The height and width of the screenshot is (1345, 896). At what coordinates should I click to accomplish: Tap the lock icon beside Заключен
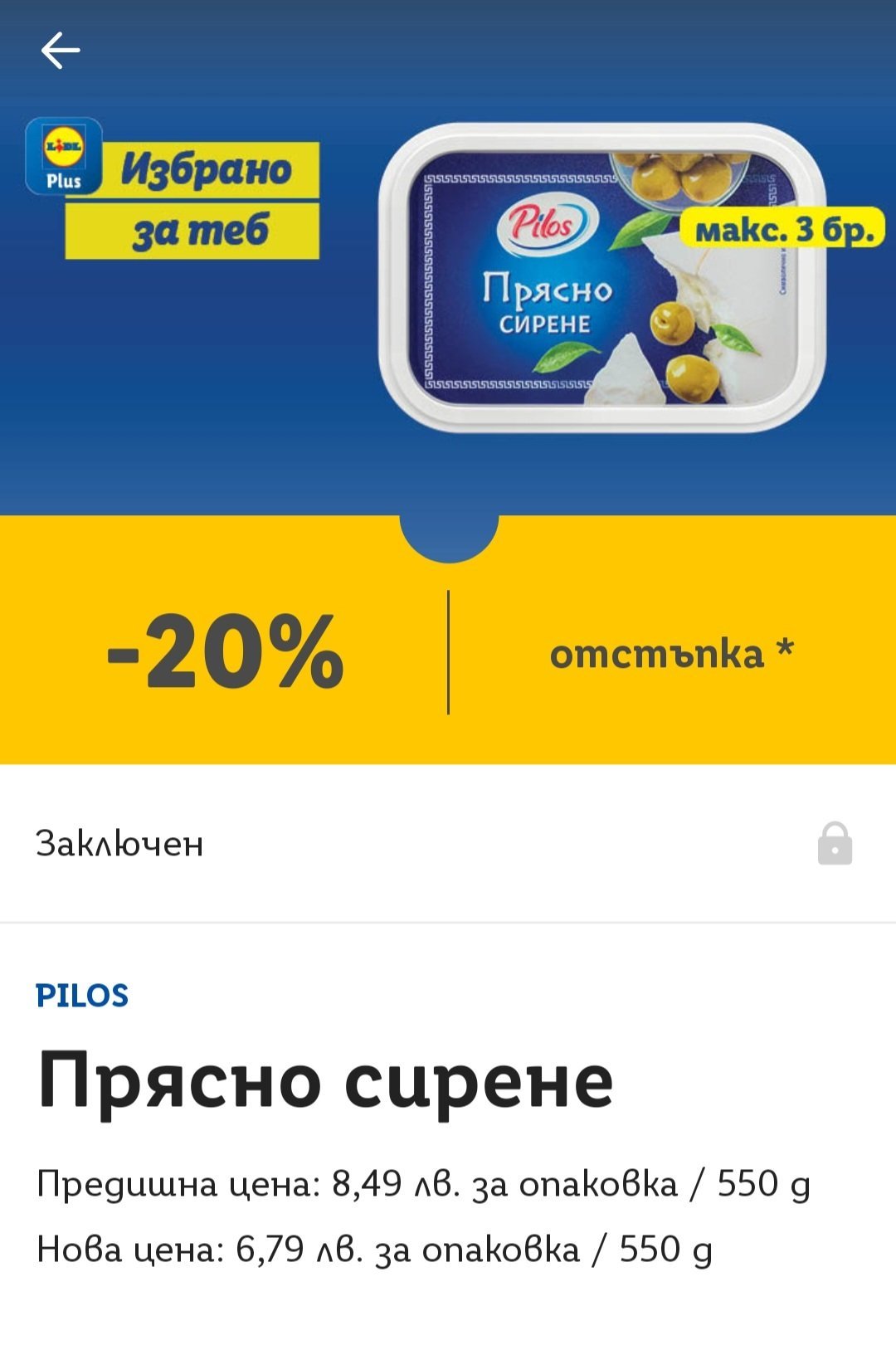click(x=834, y=844)
